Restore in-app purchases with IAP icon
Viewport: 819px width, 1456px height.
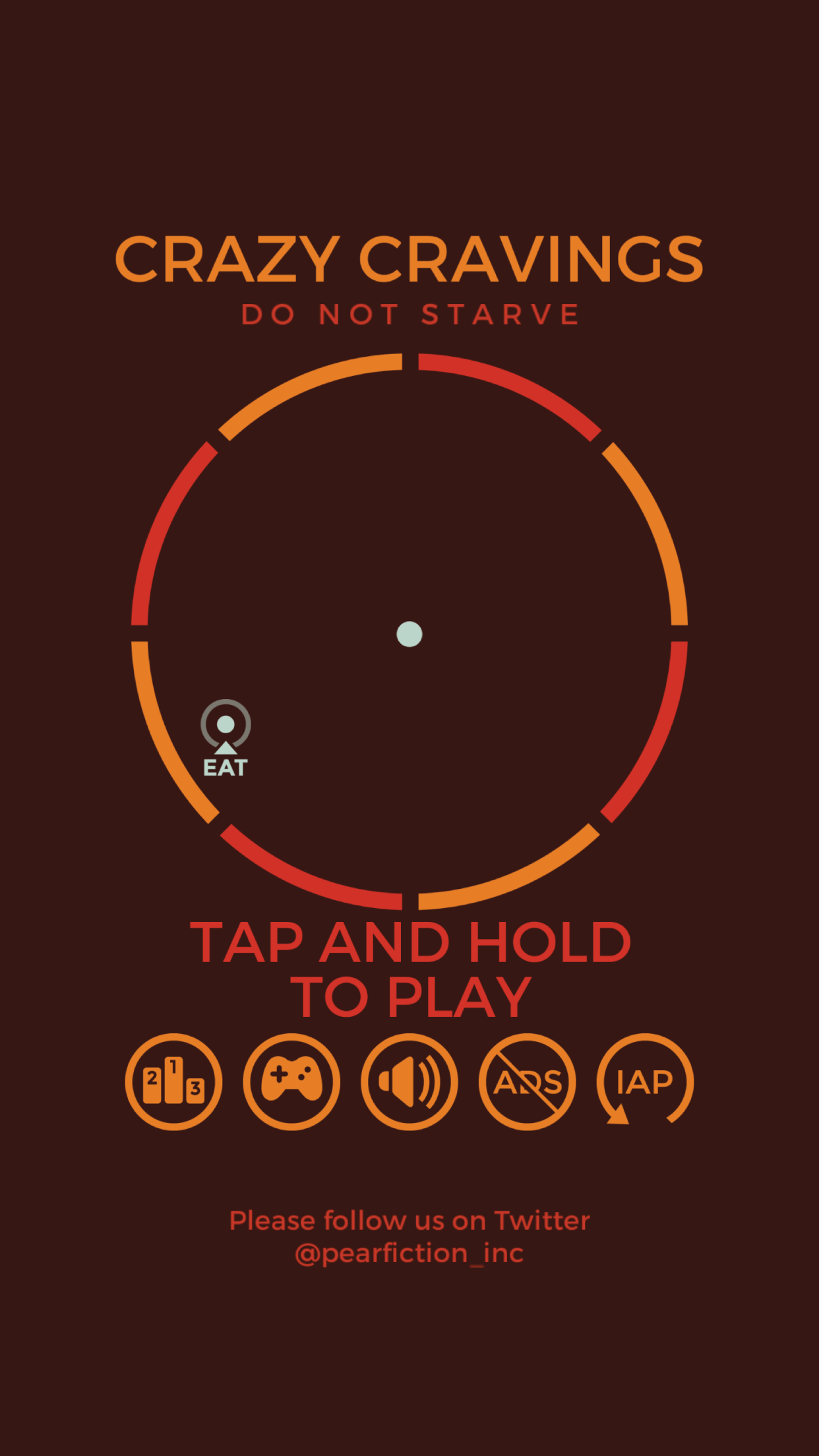pos(645,1082)
